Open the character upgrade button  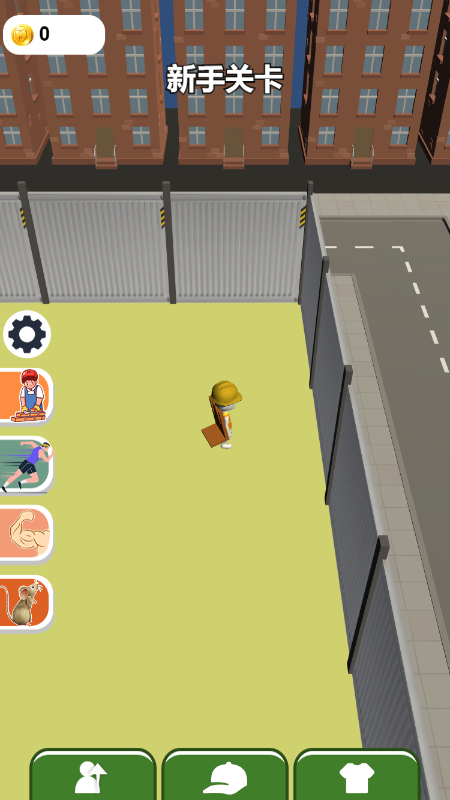click(92, 775)
